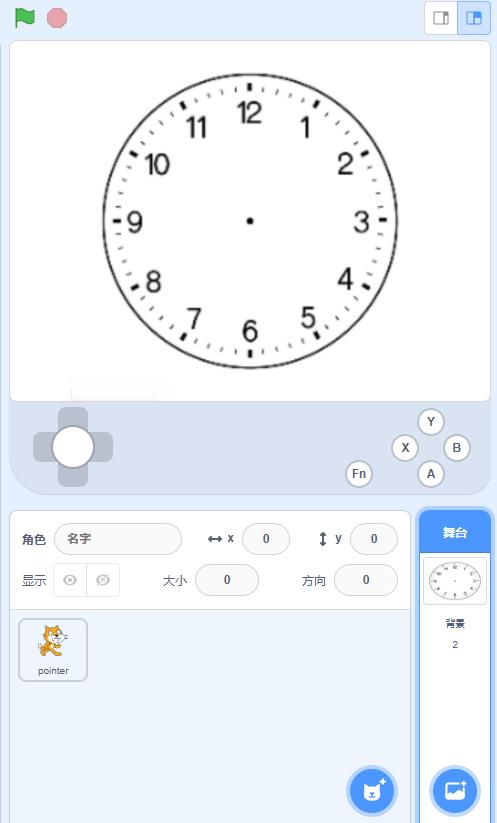Hide the sprite with crossed-eye icon
The image size is (497, 823).
[103, 580]
